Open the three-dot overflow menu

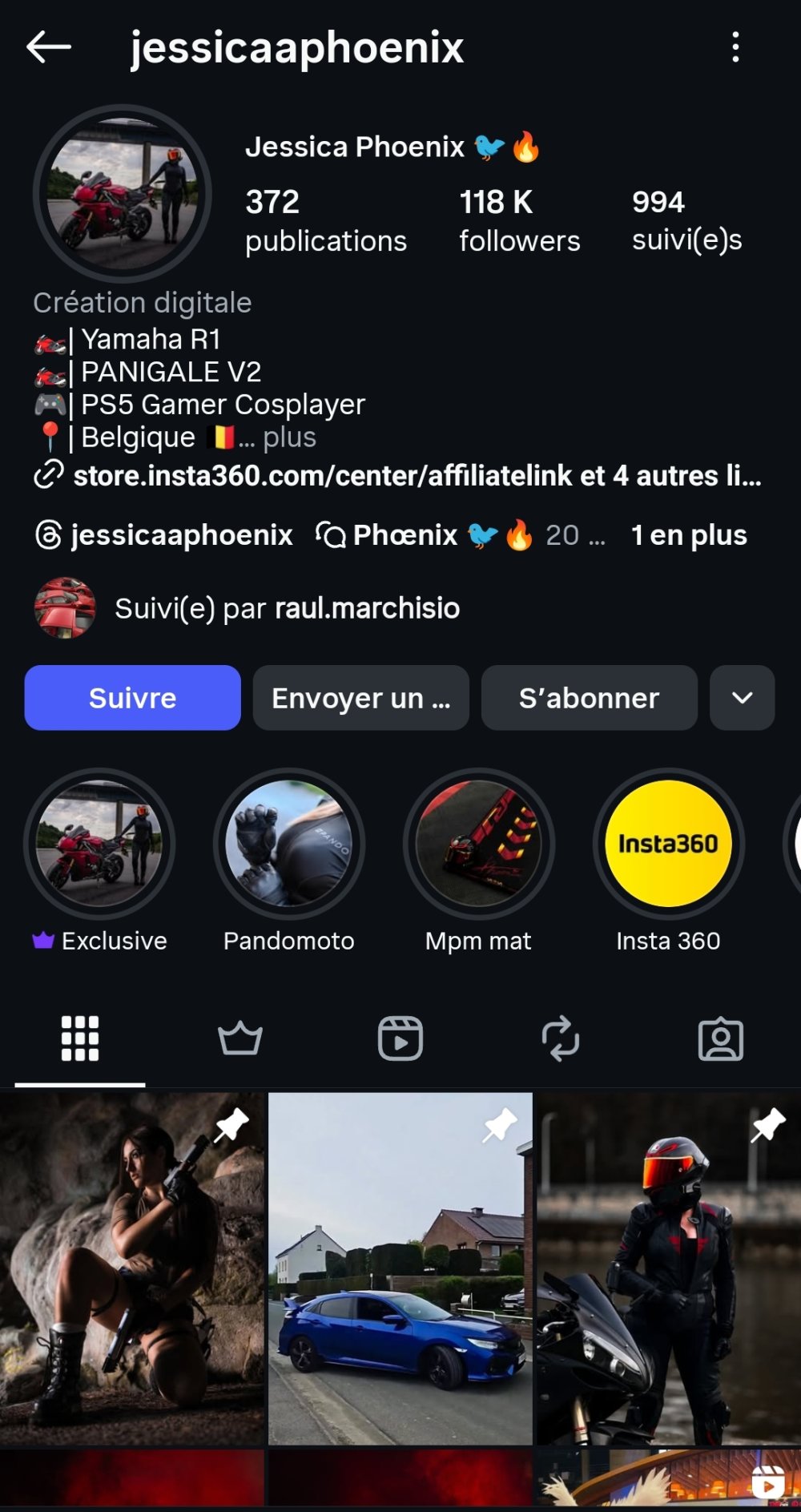point(735,47)
